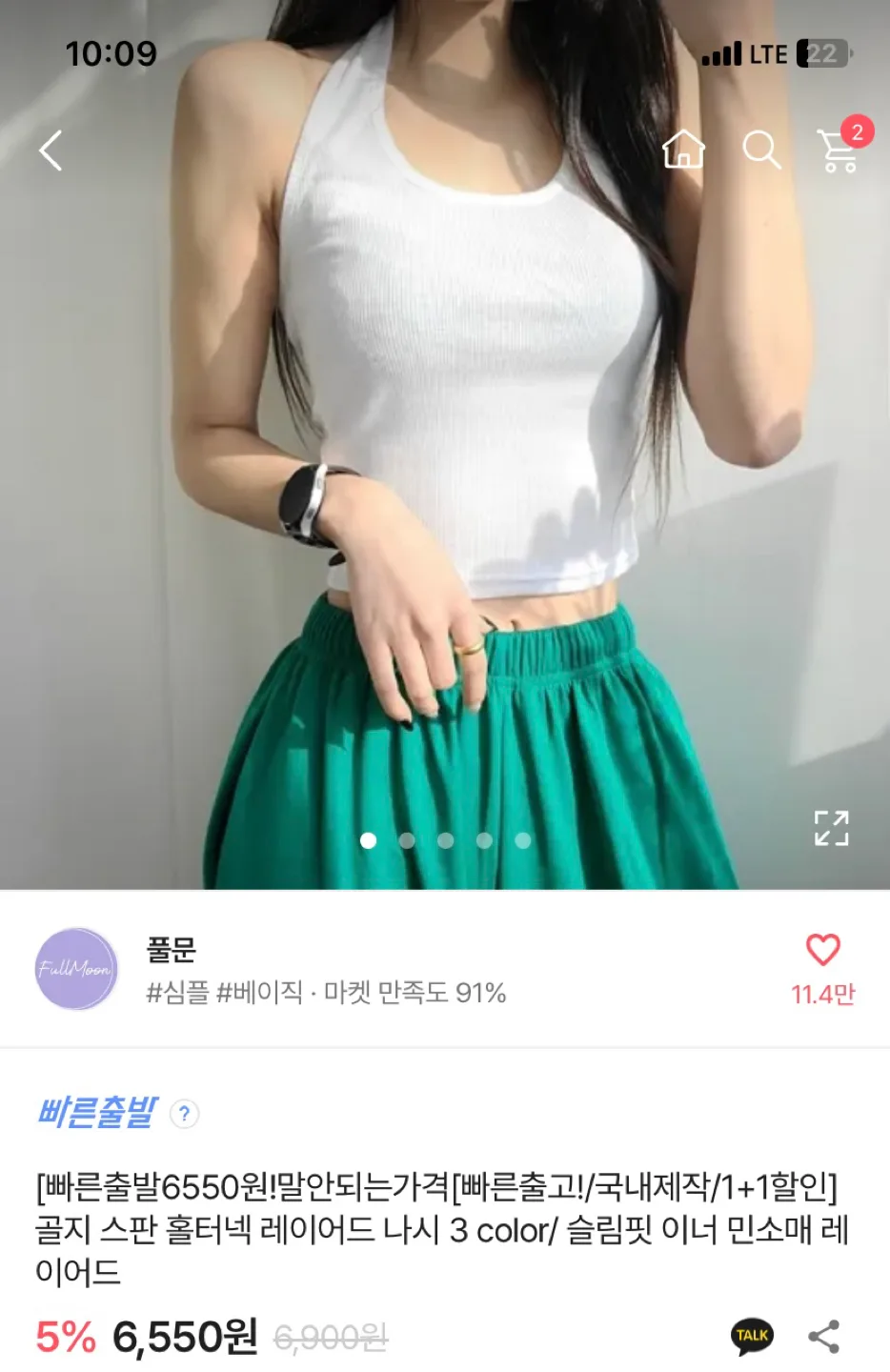The height and width of the screenshot is (1372, 890).
Task: Expand product photo to fullscreen
Action: (x=832, y=830)
